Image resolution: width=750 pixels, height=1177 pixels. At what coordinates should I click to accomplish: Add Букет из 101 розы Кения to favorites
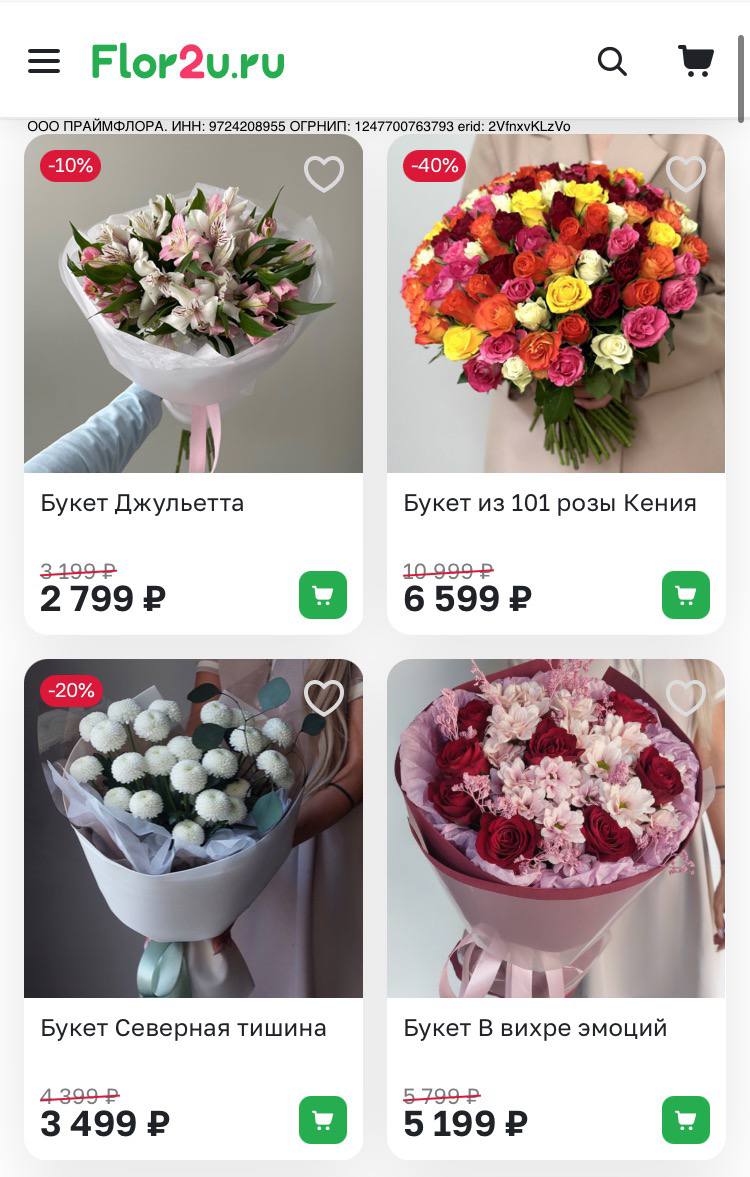[x=686, y=174]
